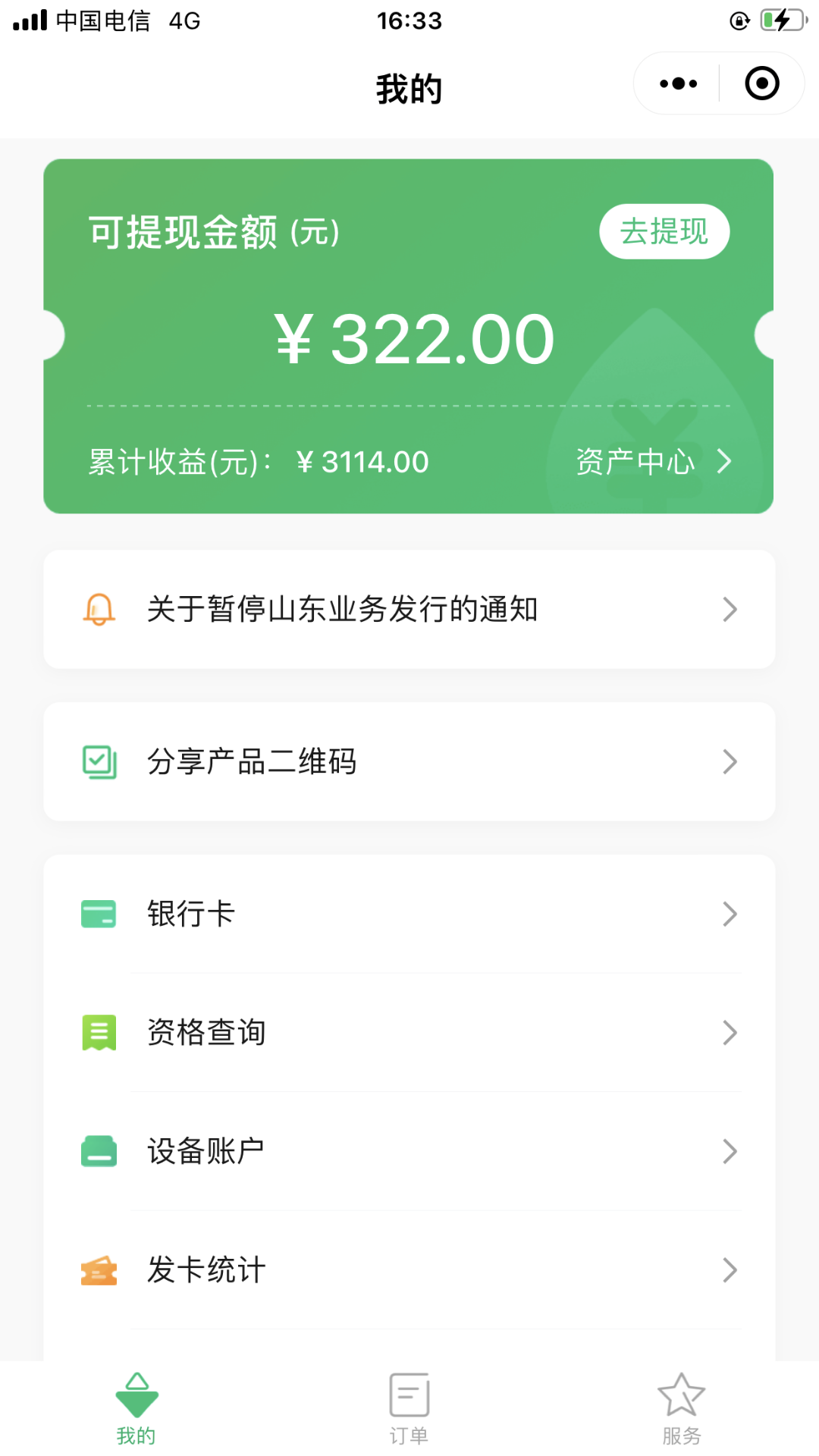819x1456 pixels.
Task: Open 资产中心 asset center
Action: point(653,461)
